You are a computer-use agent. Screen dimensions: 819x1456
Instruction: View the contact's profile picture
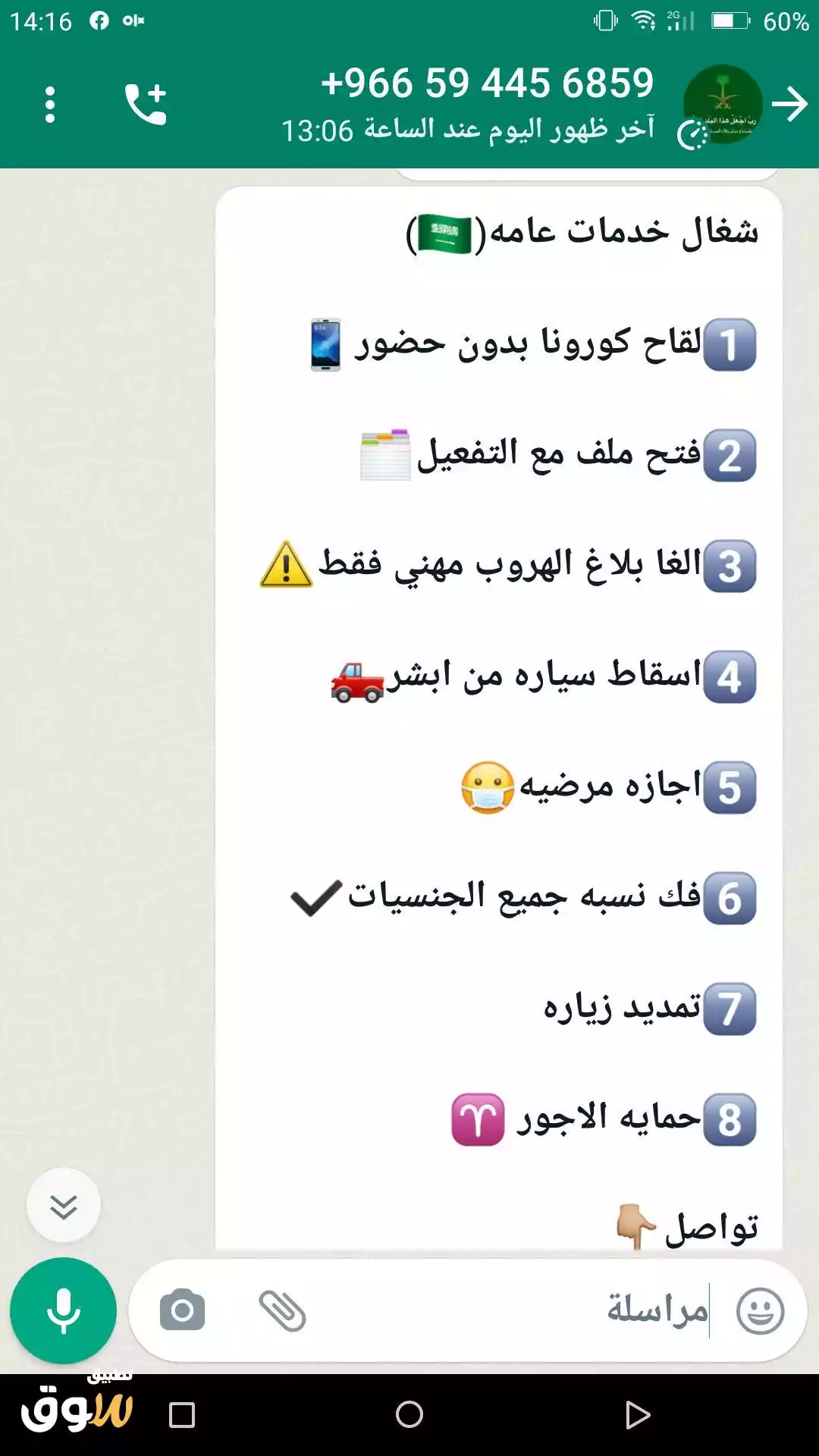(722, 104)
